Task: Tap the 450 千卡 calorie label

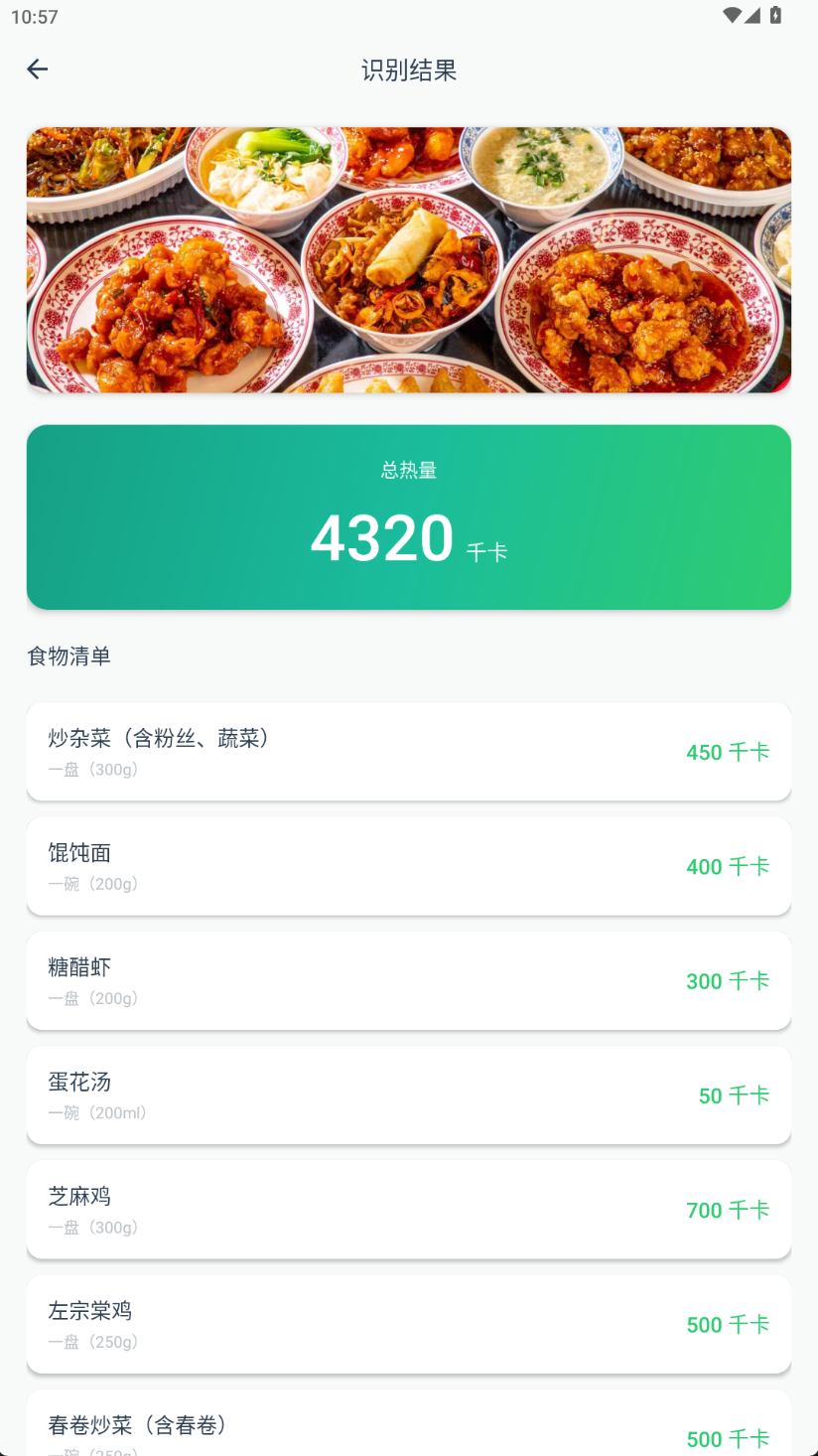Action: 728,752
